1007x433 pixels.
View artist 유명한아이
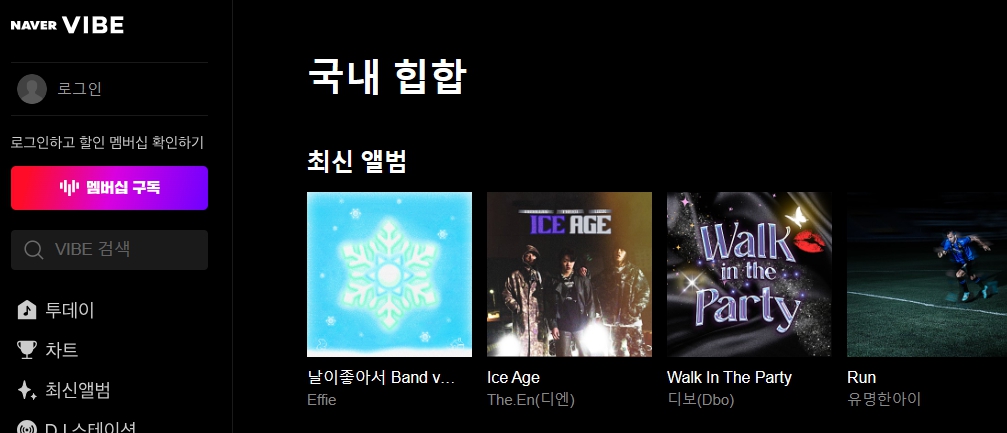(x=884, y=400)
